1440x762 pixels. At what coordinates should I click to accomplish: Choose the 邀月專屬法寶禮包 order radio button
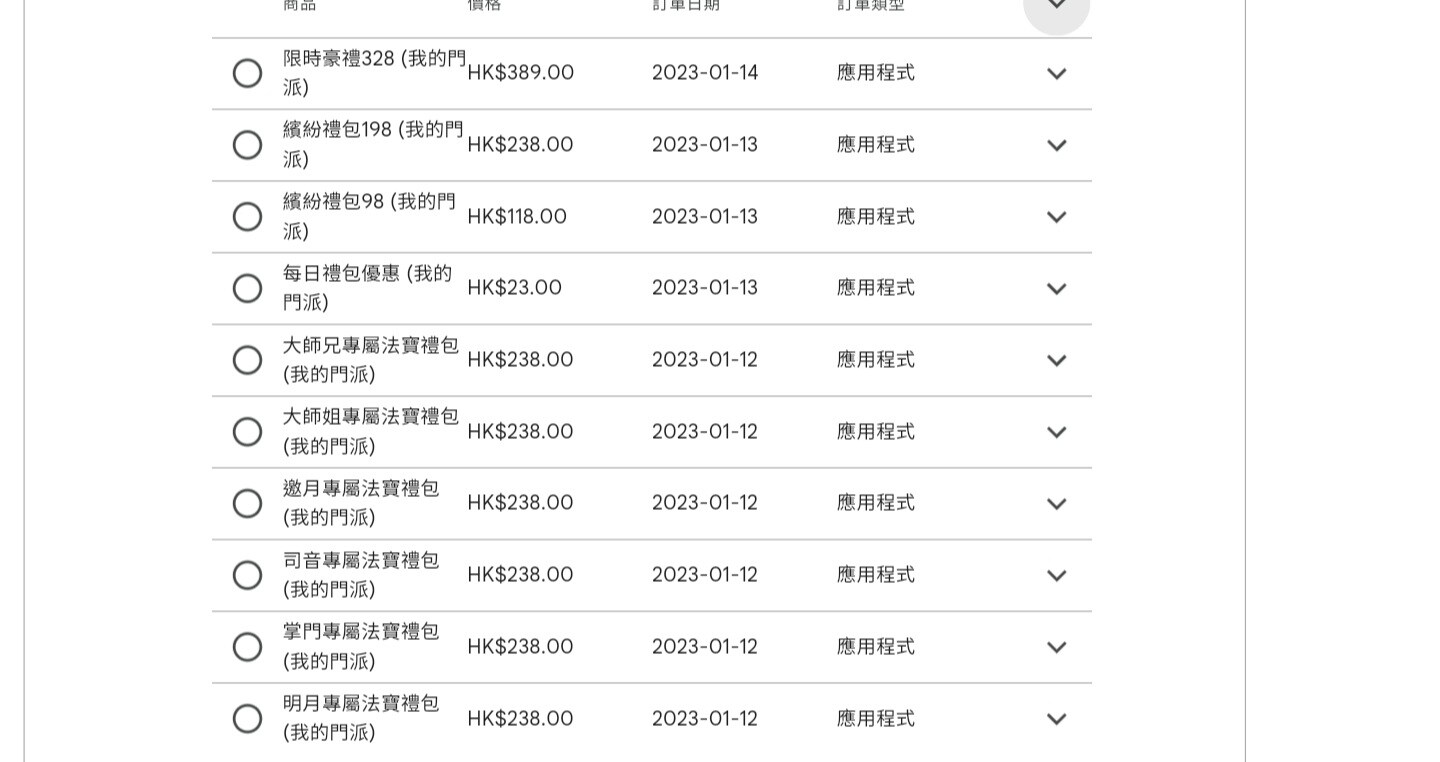pyautogui.click(x=247, y=504)
